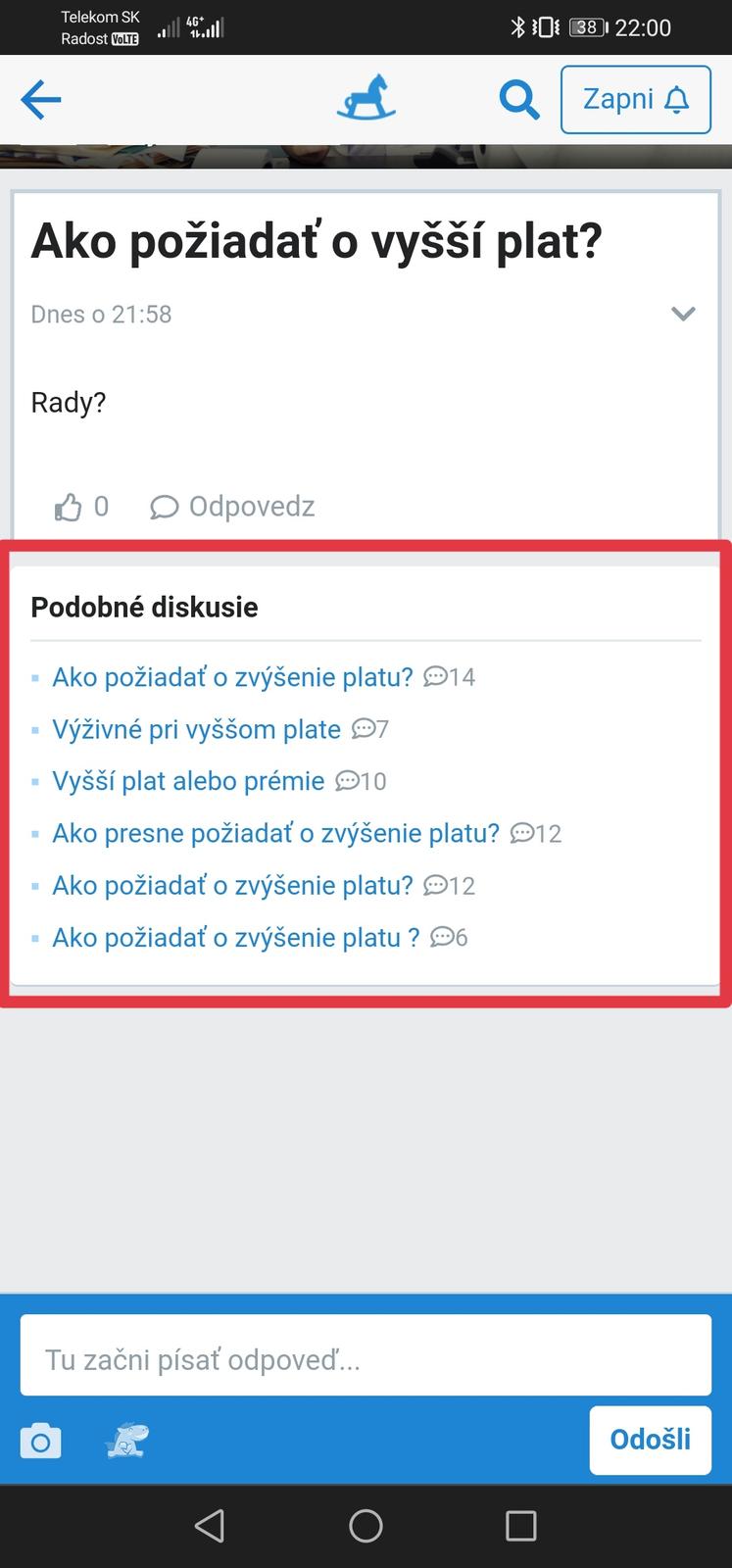Open "Ako presne požiadať o zvýšenie platu?"
Viewport: 732px width, 1568px height.
pos(275,833)
